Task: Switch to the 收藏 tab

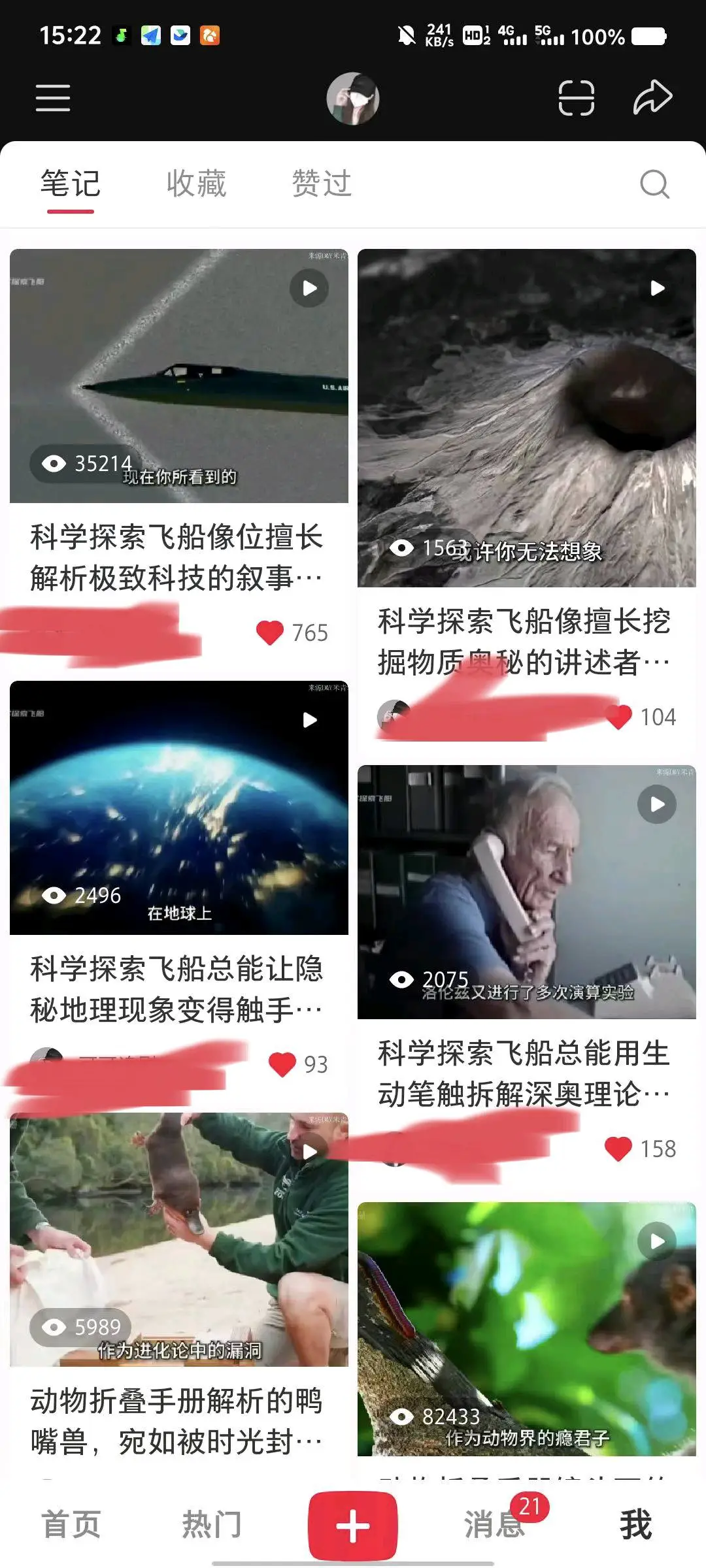Action: [x=196, y=184]
